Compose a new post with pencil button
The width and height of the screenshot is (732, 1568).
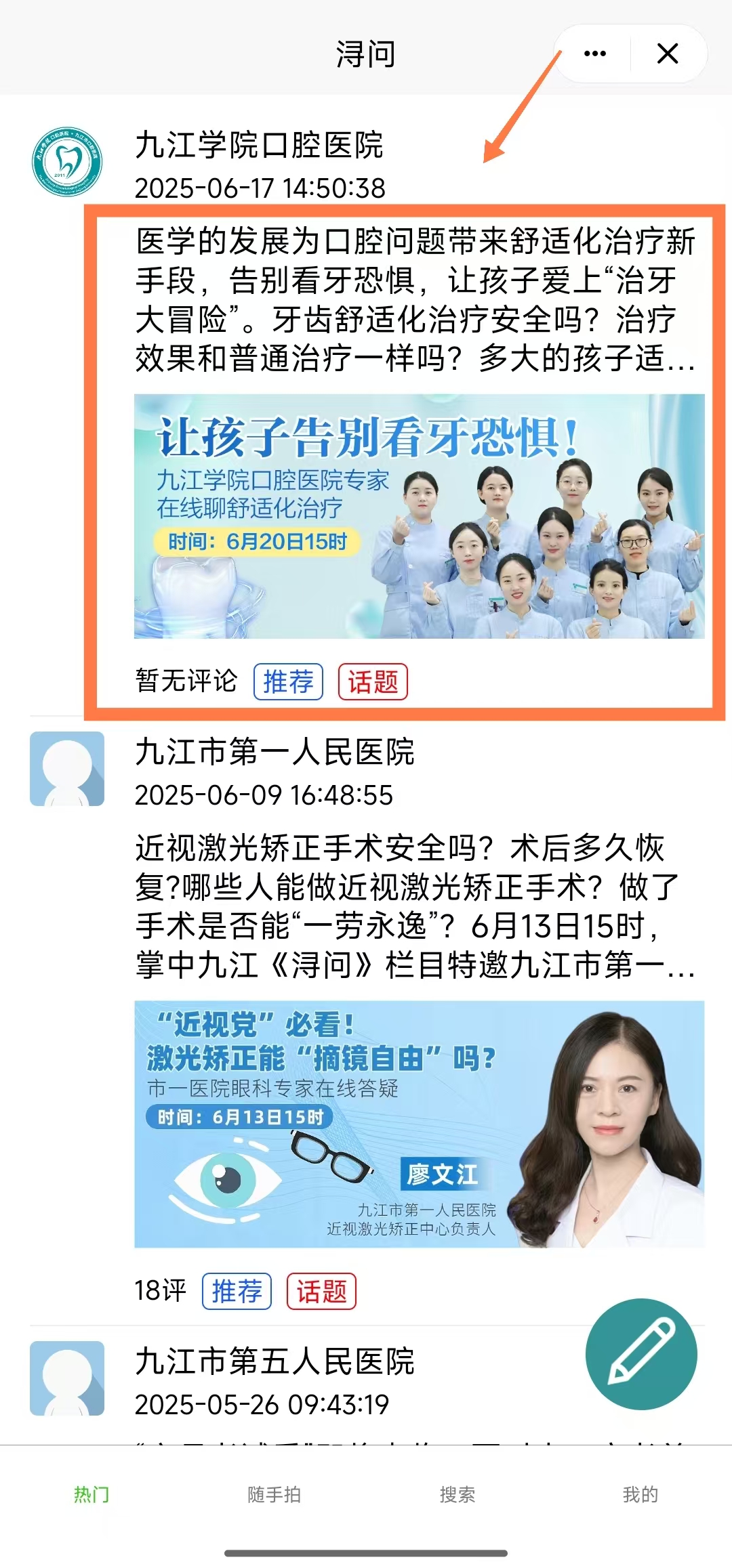tap(641, 1354)
